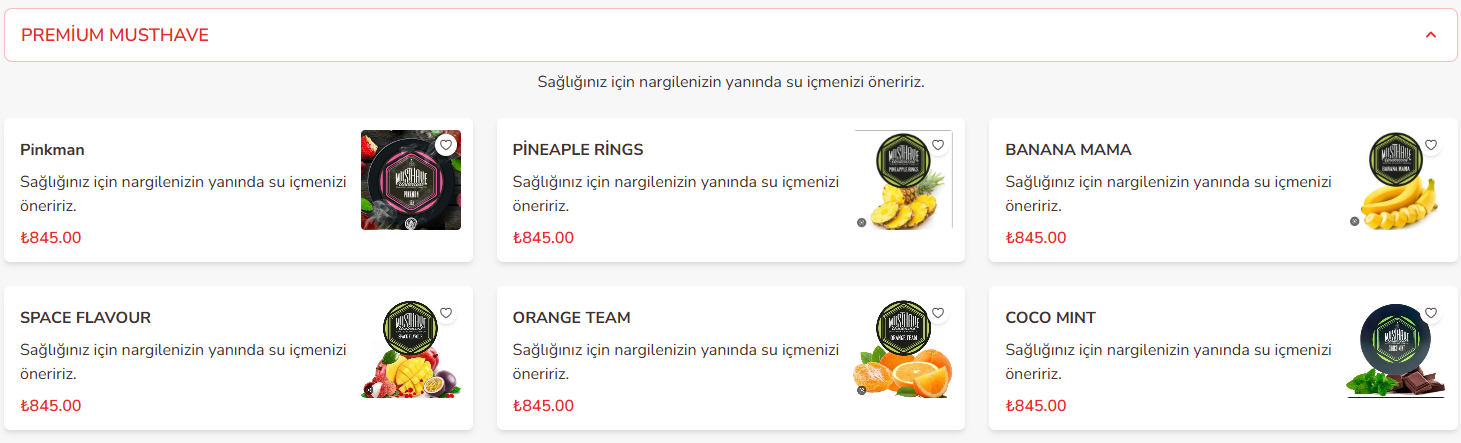The width and height of the screenshot is (1461, 443).
Task: Open the COCO MINT product card
Action: [1223, 358]
